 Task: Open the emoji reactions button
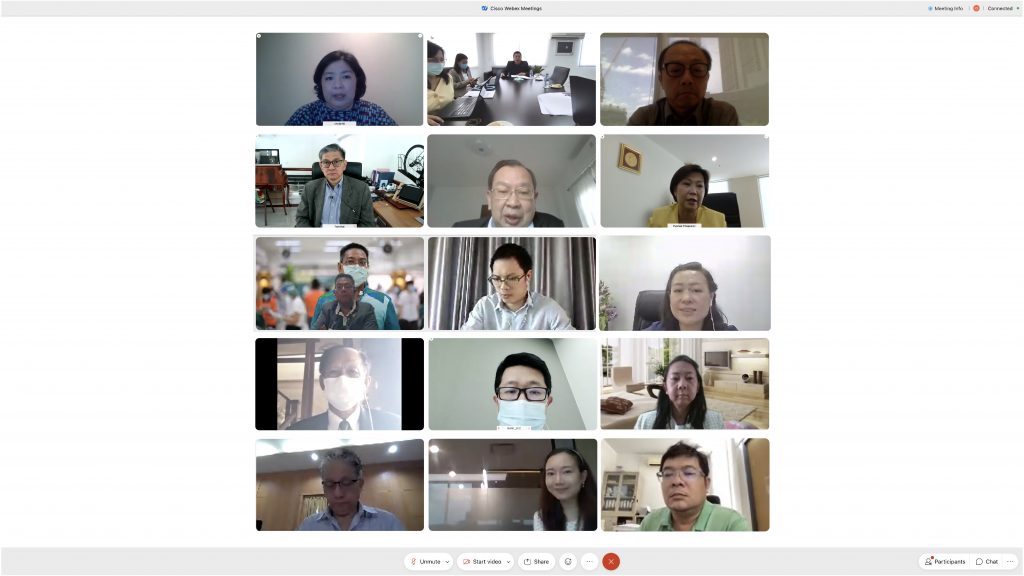[x=568, y=562]
